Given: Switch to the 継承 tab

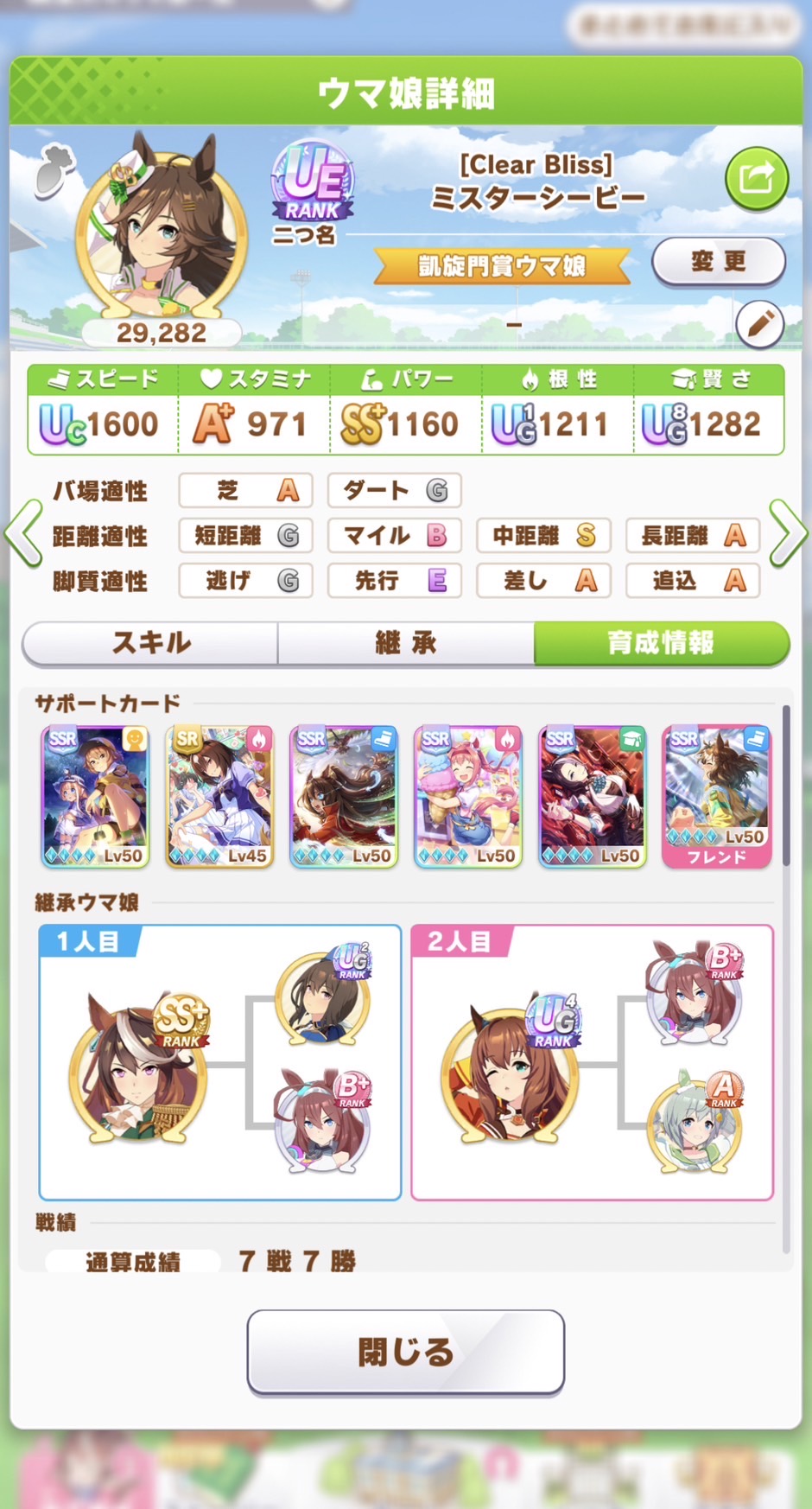Looking at the screenshot, I should pyautogui.click(x=405, y=643).
